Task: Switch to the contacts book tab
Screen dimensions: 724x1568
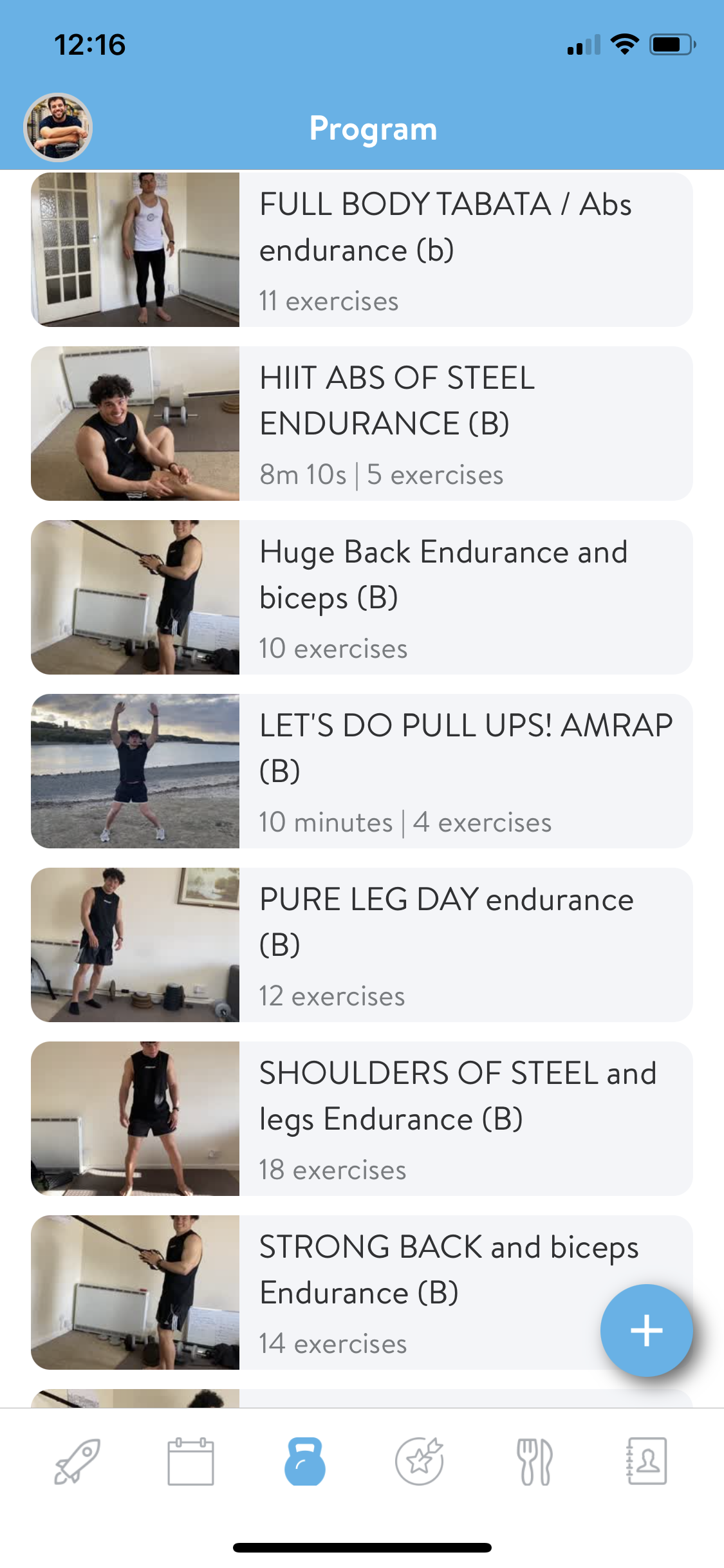Action: (647, 1461)
